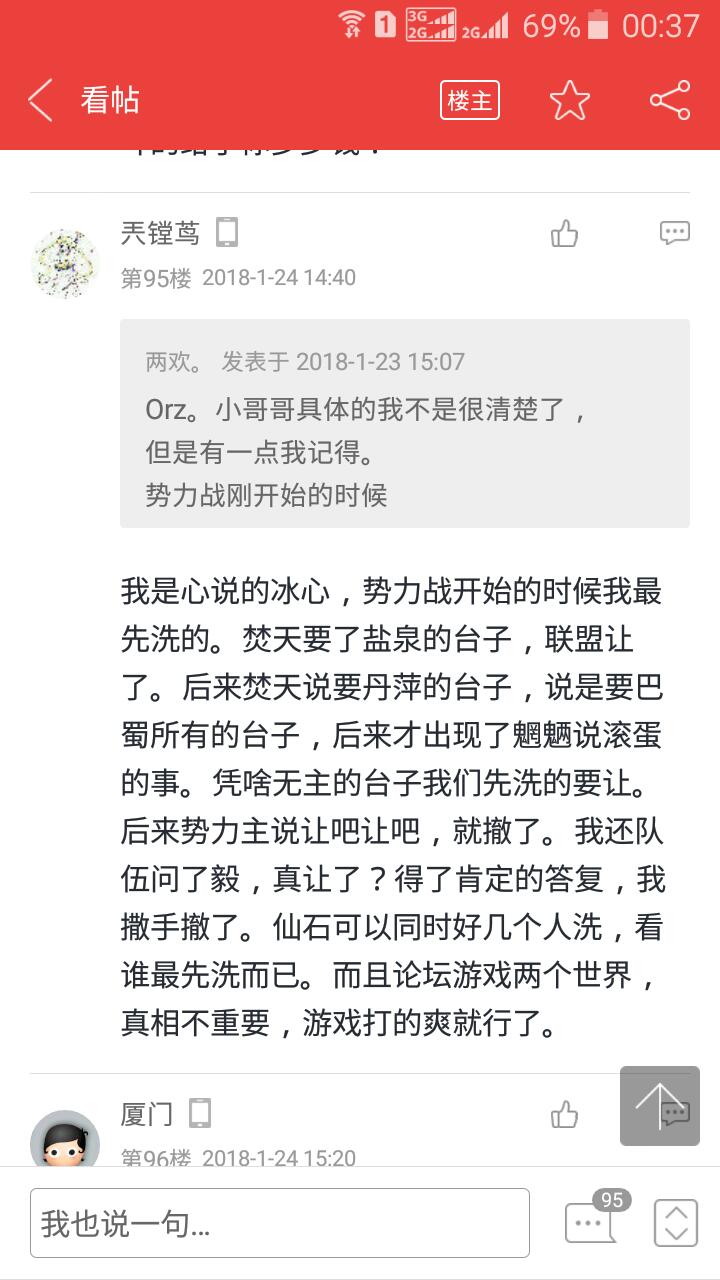The image size is (720, 1280).
Task: Favorite this thread with the star
Action: click(x=570, y=100)
